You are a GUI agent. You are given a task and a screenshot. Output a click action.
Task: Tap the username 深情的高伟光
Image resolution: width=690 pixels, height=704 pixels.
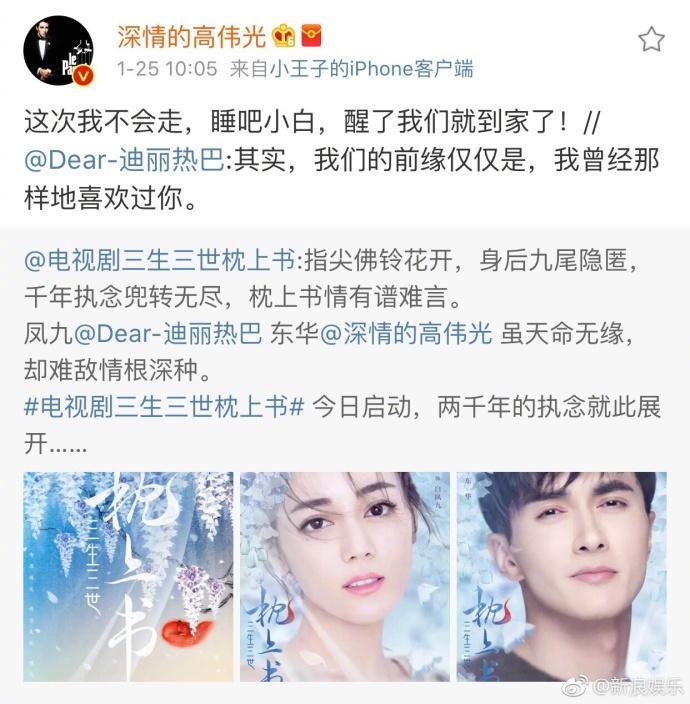point(191,37)
